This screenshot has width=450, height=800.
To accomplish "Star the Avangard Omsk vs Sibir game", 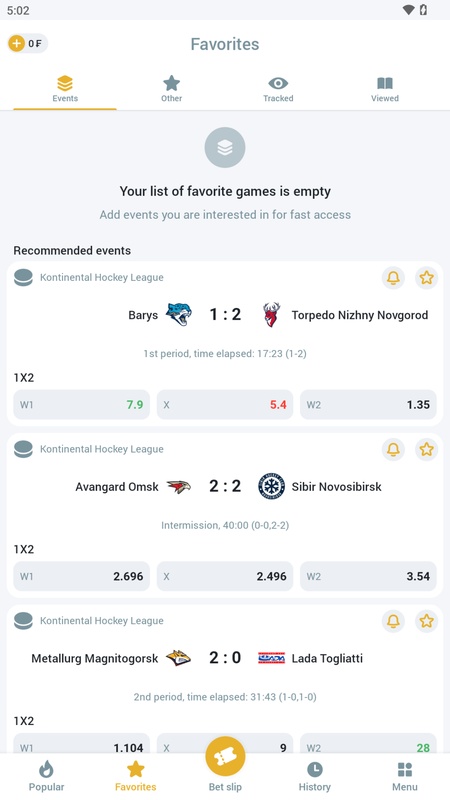I will (x=427, y=449).
